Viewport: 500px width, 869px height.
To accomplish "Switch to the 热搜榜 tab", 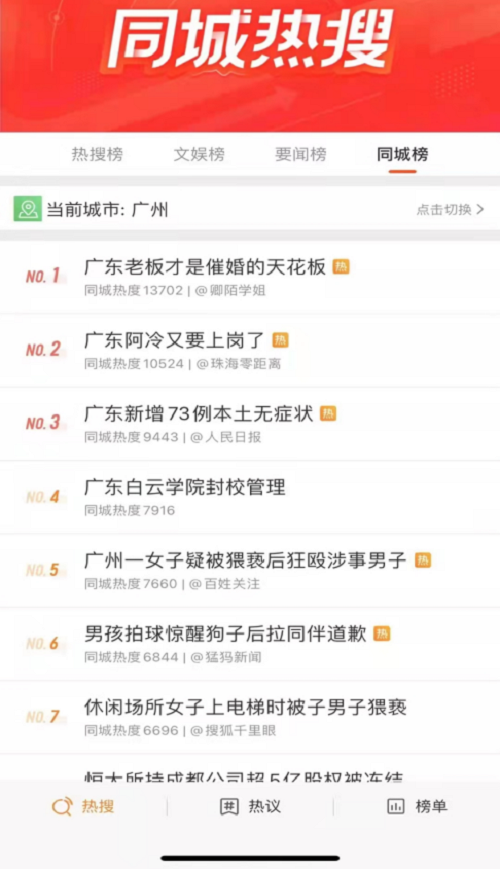I will tap(97, 154).
